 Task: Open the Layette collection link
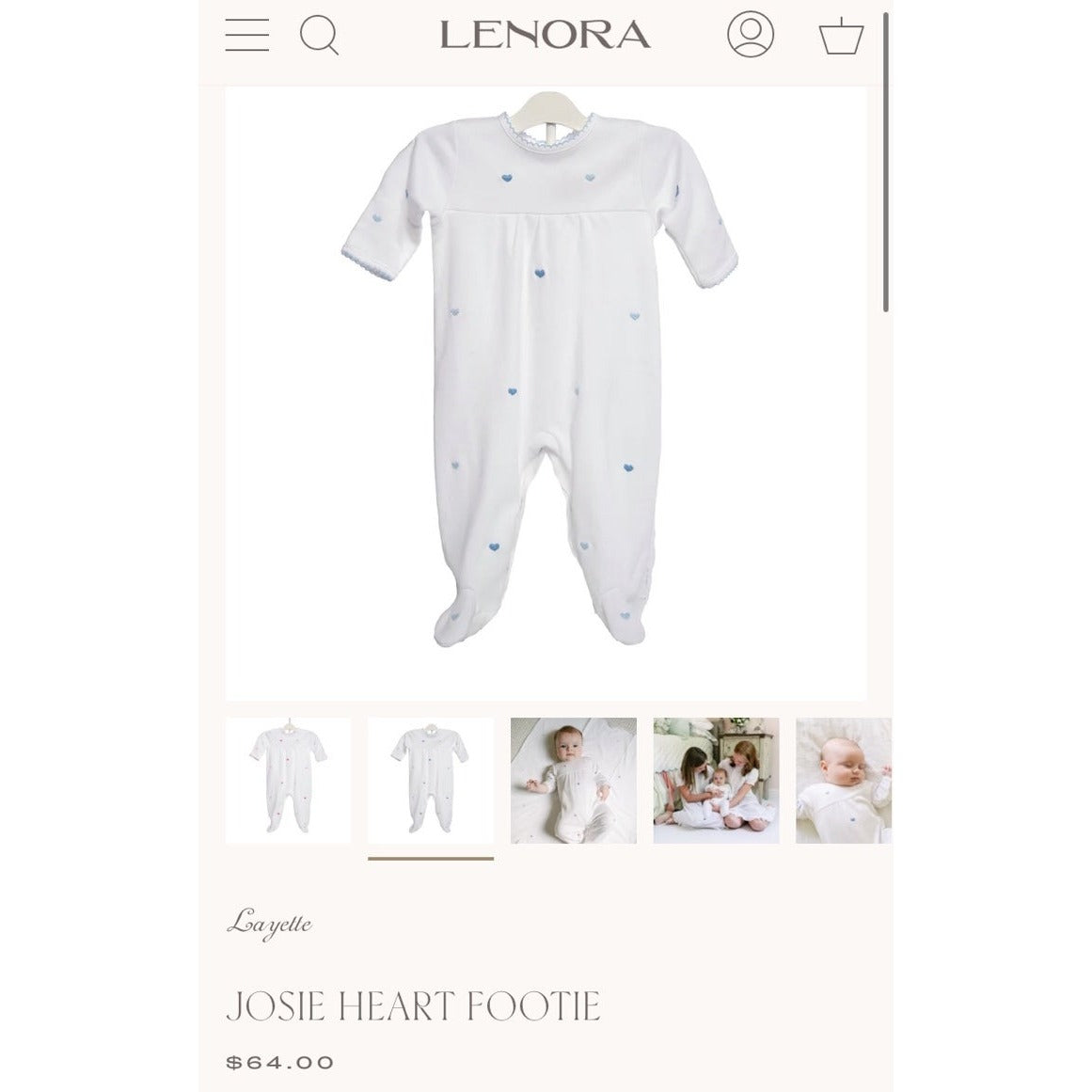(x=269, y=924)
